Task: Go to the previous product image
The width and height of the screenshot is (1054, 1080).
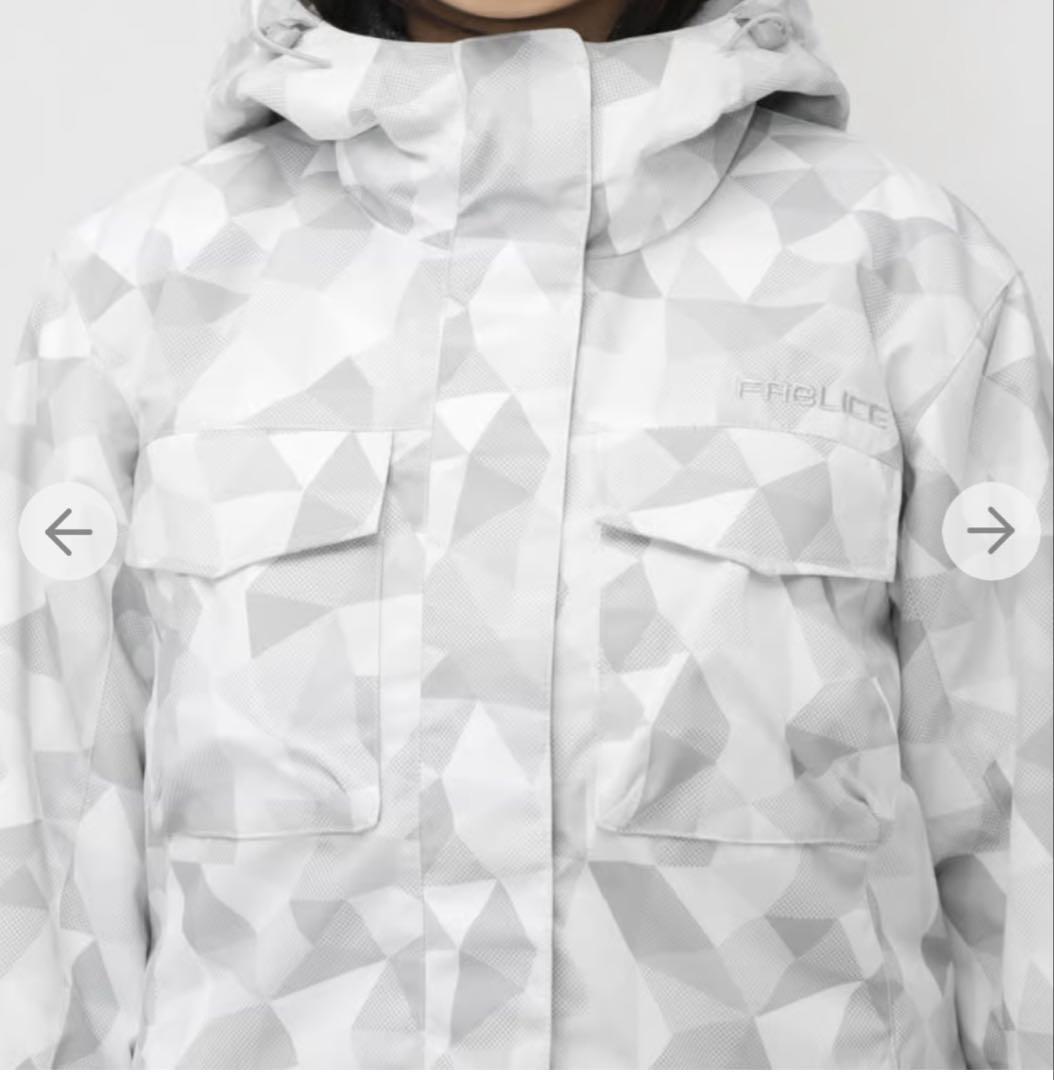Action: pos(68,532)
